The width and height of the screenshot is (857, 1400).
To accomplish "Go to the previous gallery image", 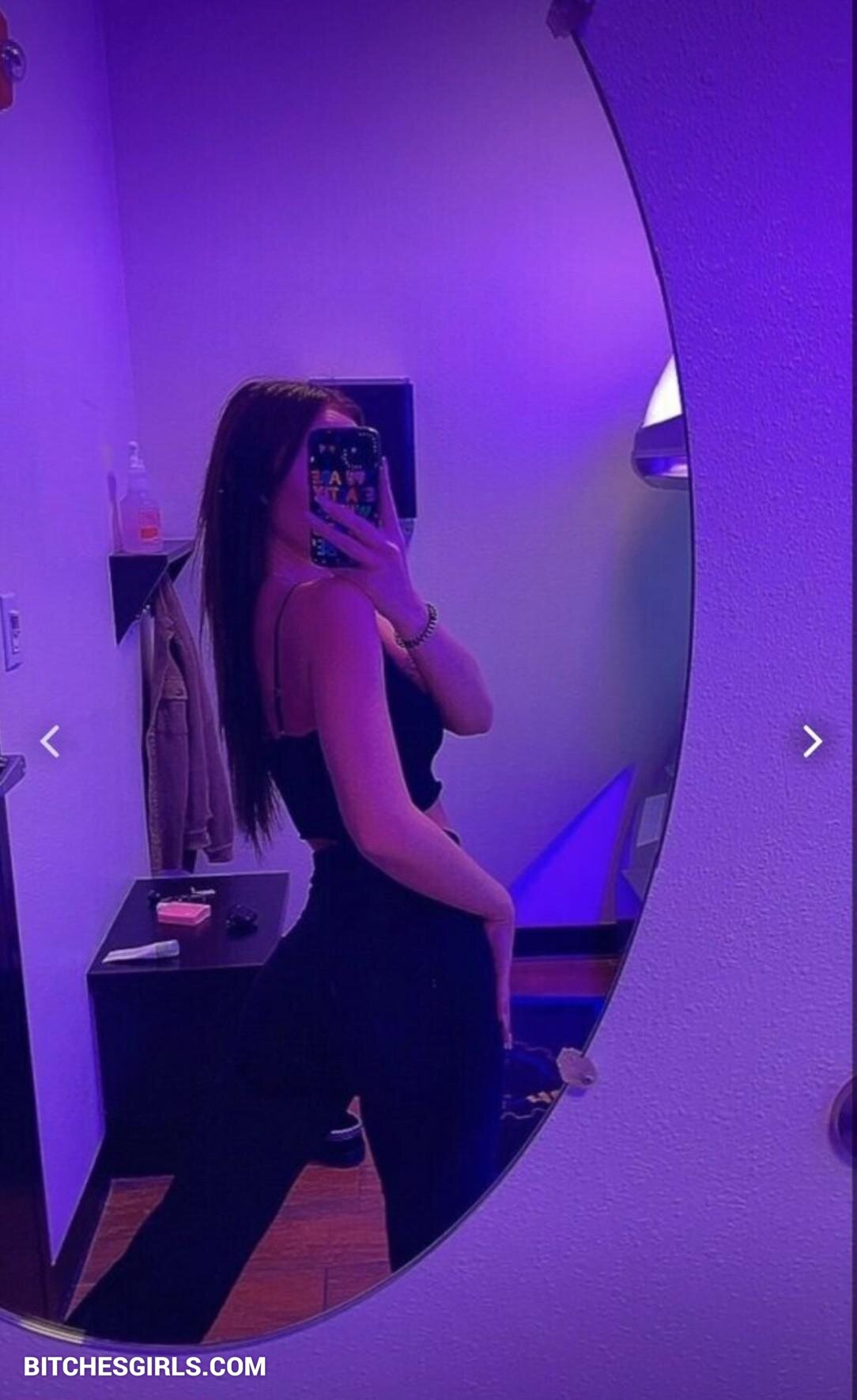I will (50, 741).
